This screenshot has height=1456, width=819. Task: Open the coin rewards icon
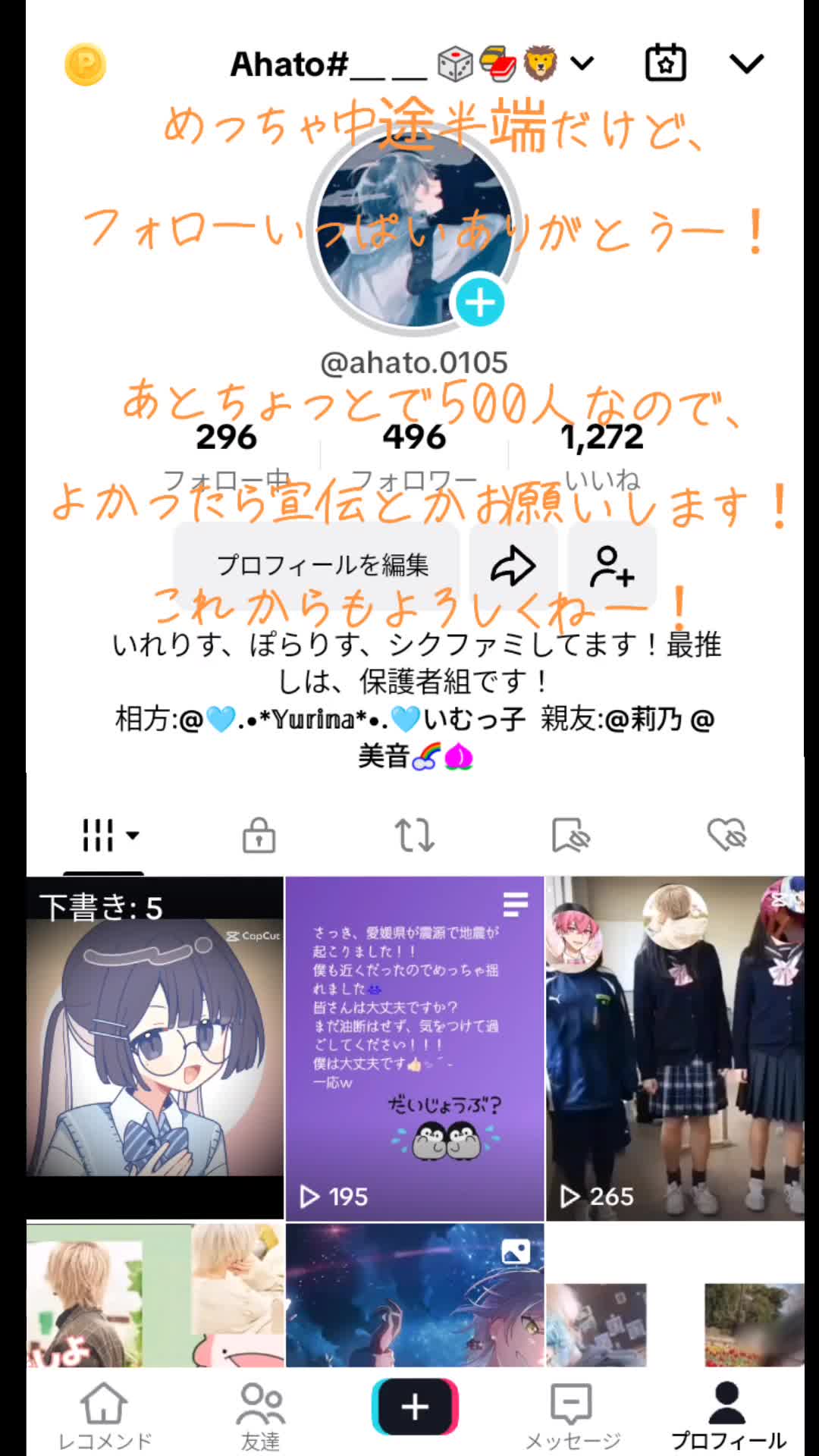[85, 64]
